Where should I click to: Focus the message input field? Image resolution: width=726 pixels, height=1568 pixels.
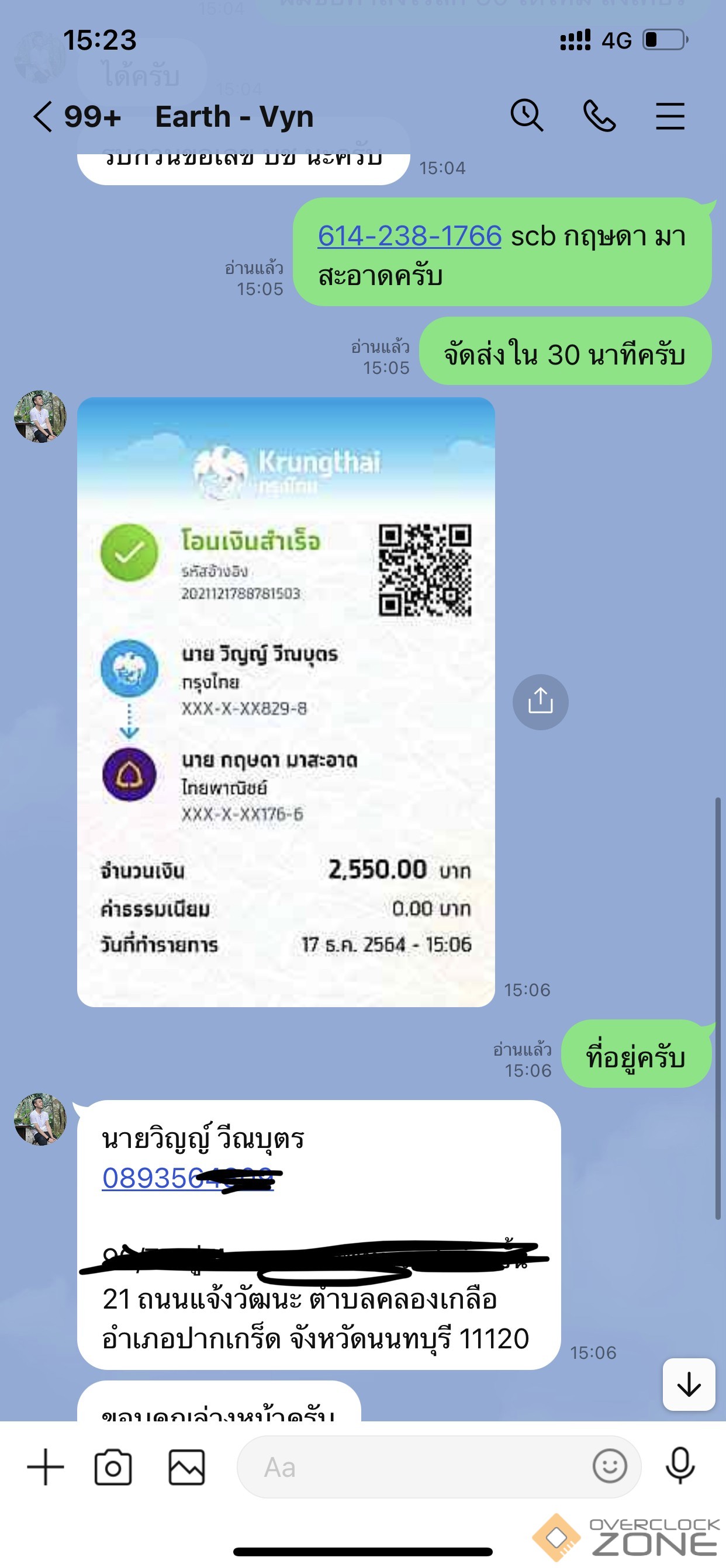pyautogui.click(x=414, y=1467)
